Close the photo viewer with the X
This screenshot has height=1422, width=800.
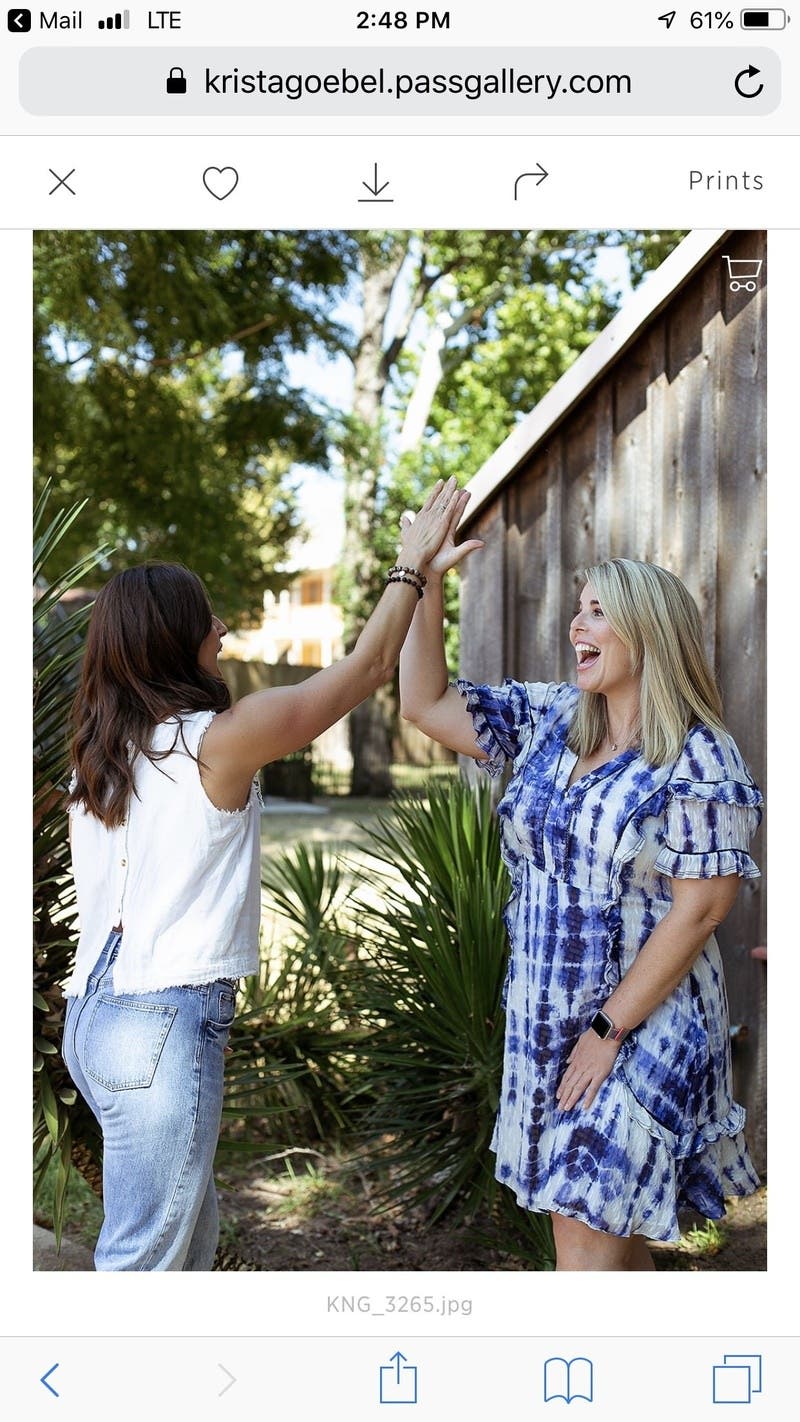tap(62, 182)
